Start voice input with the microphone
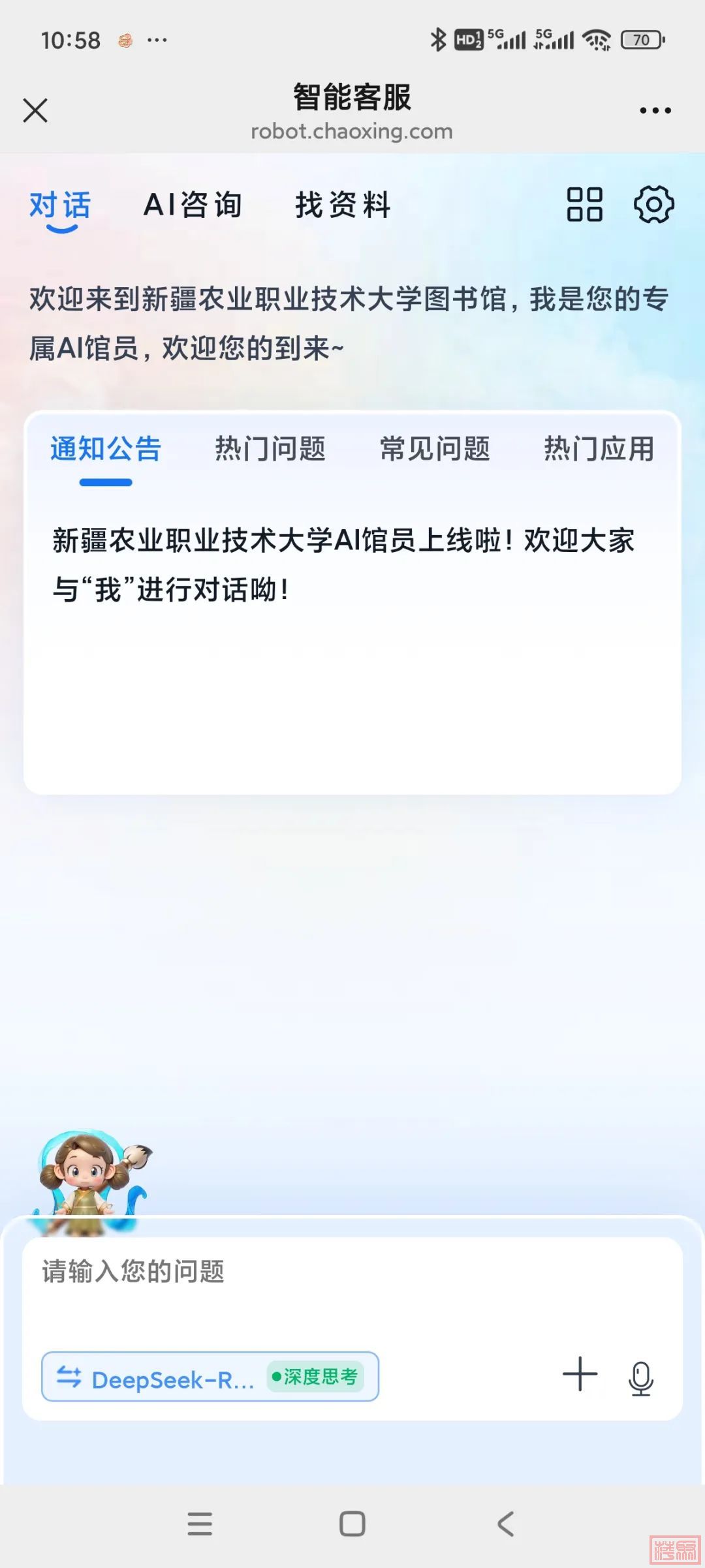Viewport: 705px width, 1568px height. 641,1377
